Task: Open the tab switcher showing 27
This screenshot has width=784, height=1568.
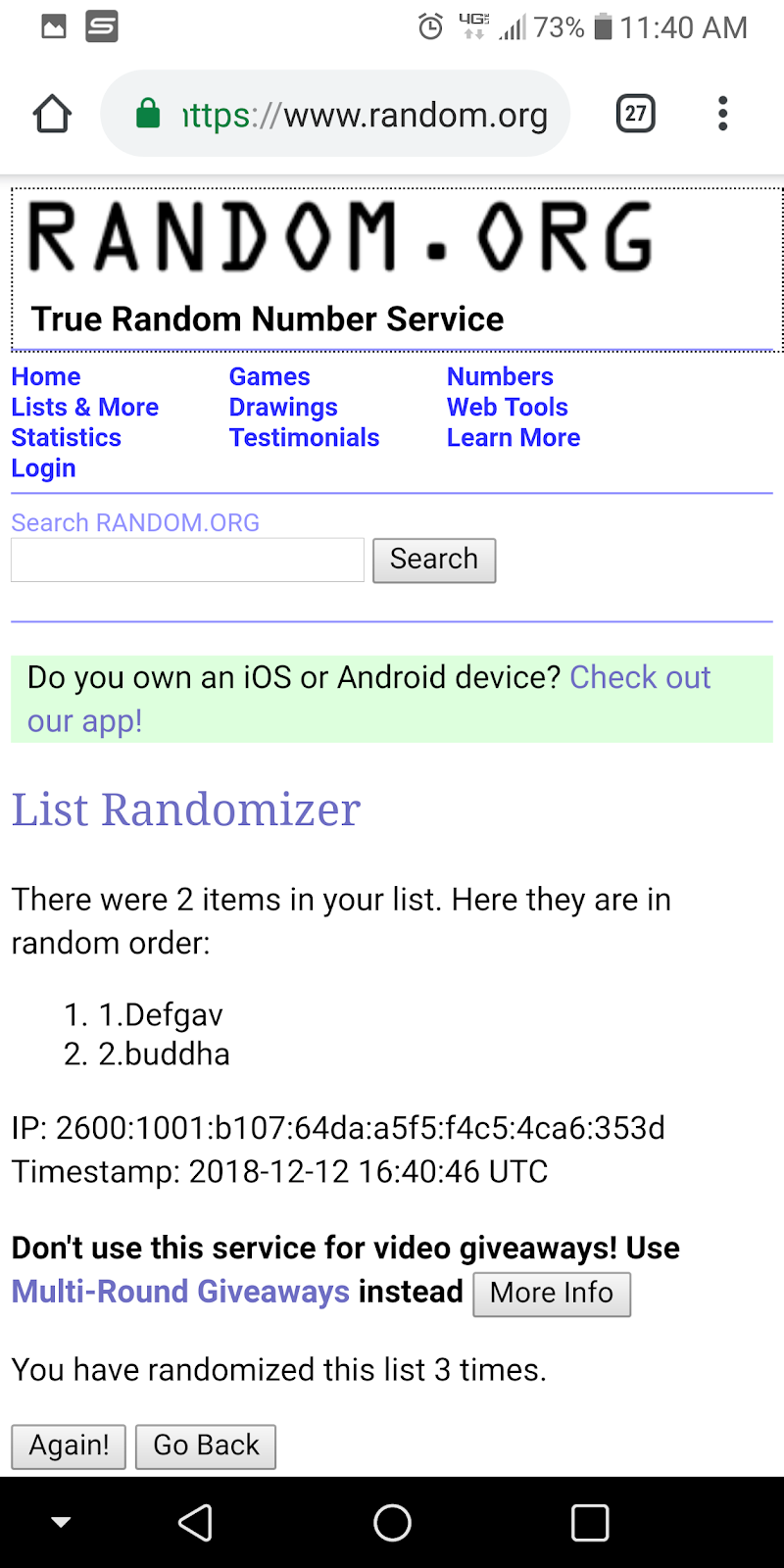Action: [635, 115]
